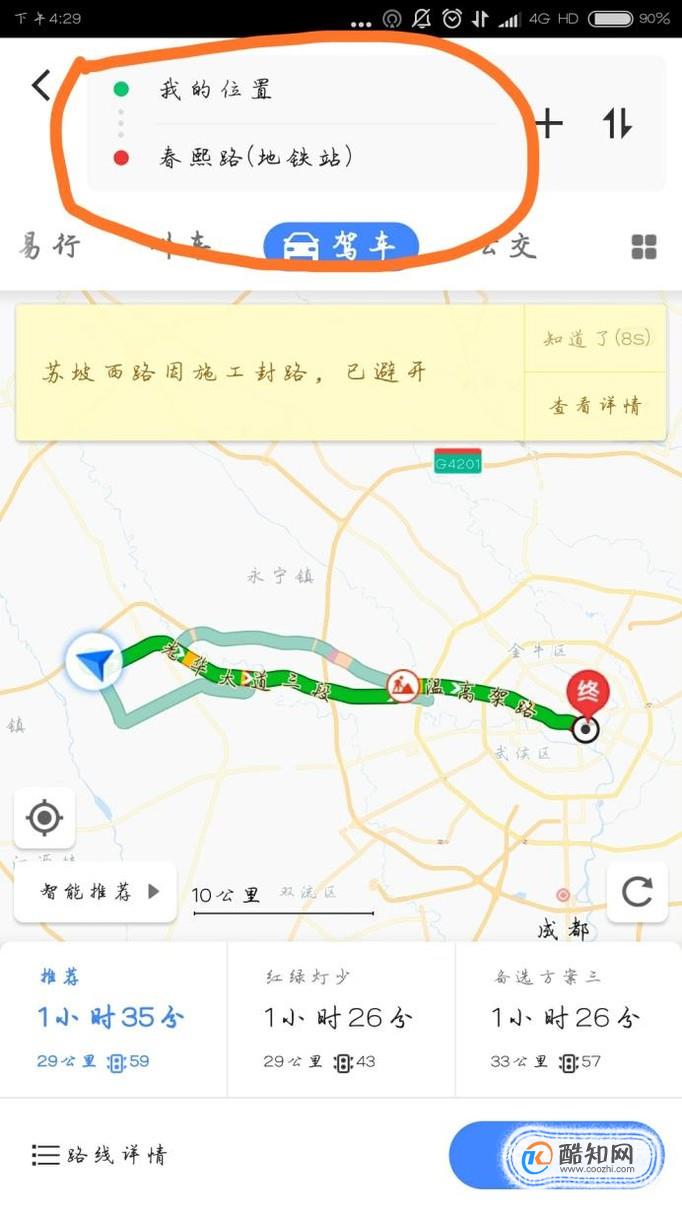Swap start and destination

point(617,124)
